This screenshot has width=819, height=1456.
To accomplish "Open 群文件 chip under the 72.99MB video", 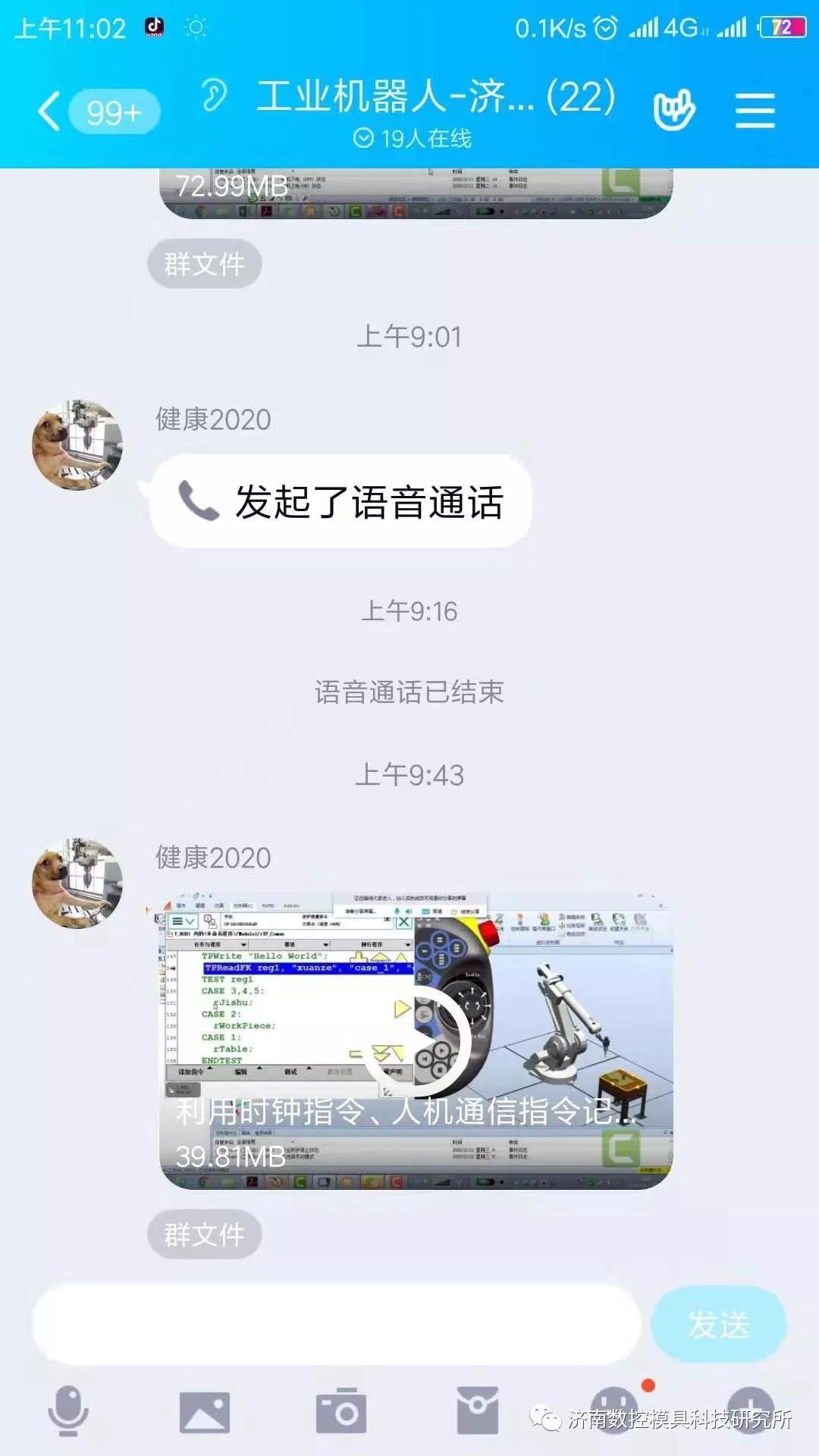I will pos(204,264).
